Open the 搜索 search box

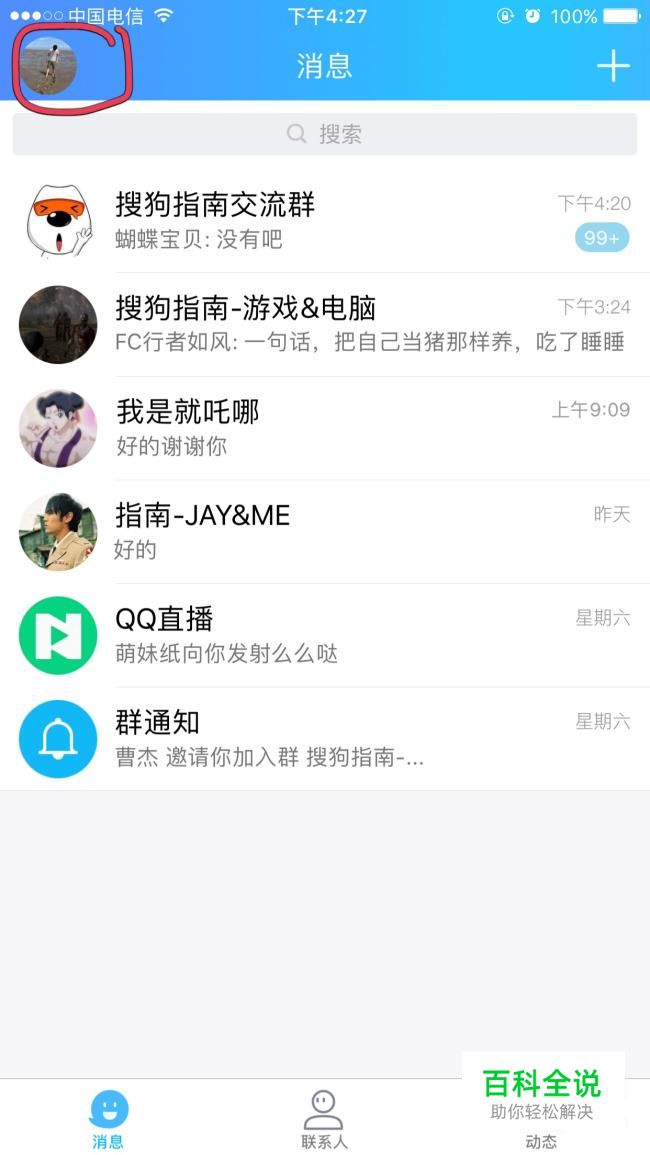coord(324,134)
